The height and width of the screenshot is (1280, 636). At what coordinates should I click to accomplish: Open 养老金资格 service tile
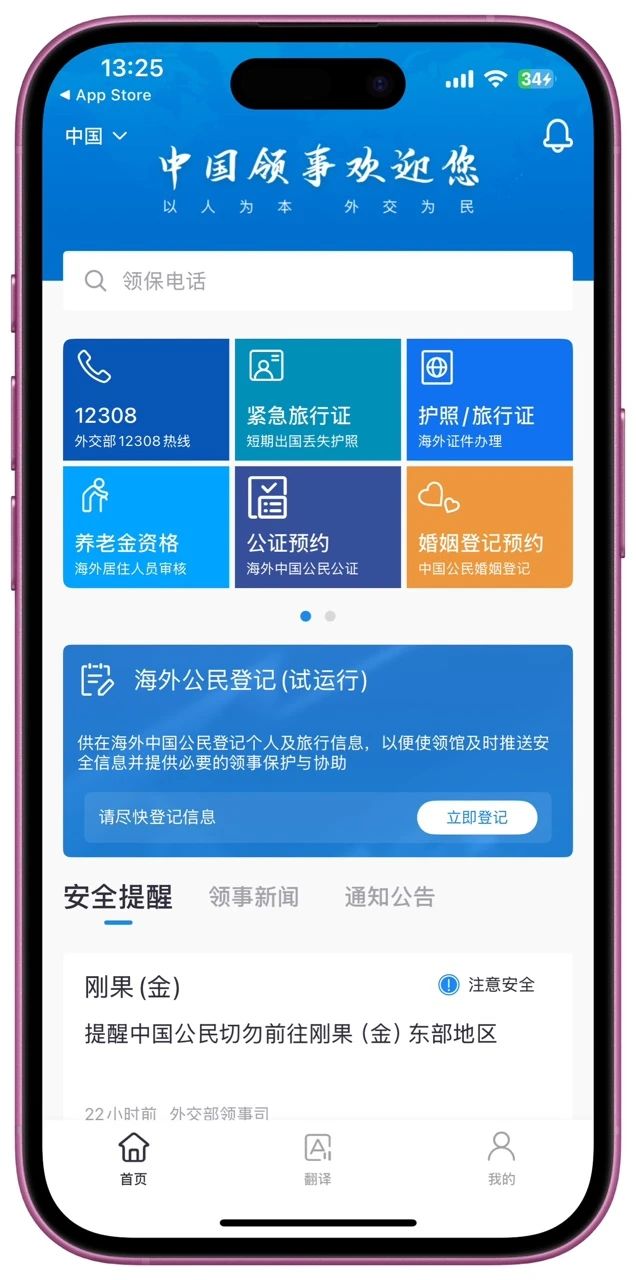(146, 527)
